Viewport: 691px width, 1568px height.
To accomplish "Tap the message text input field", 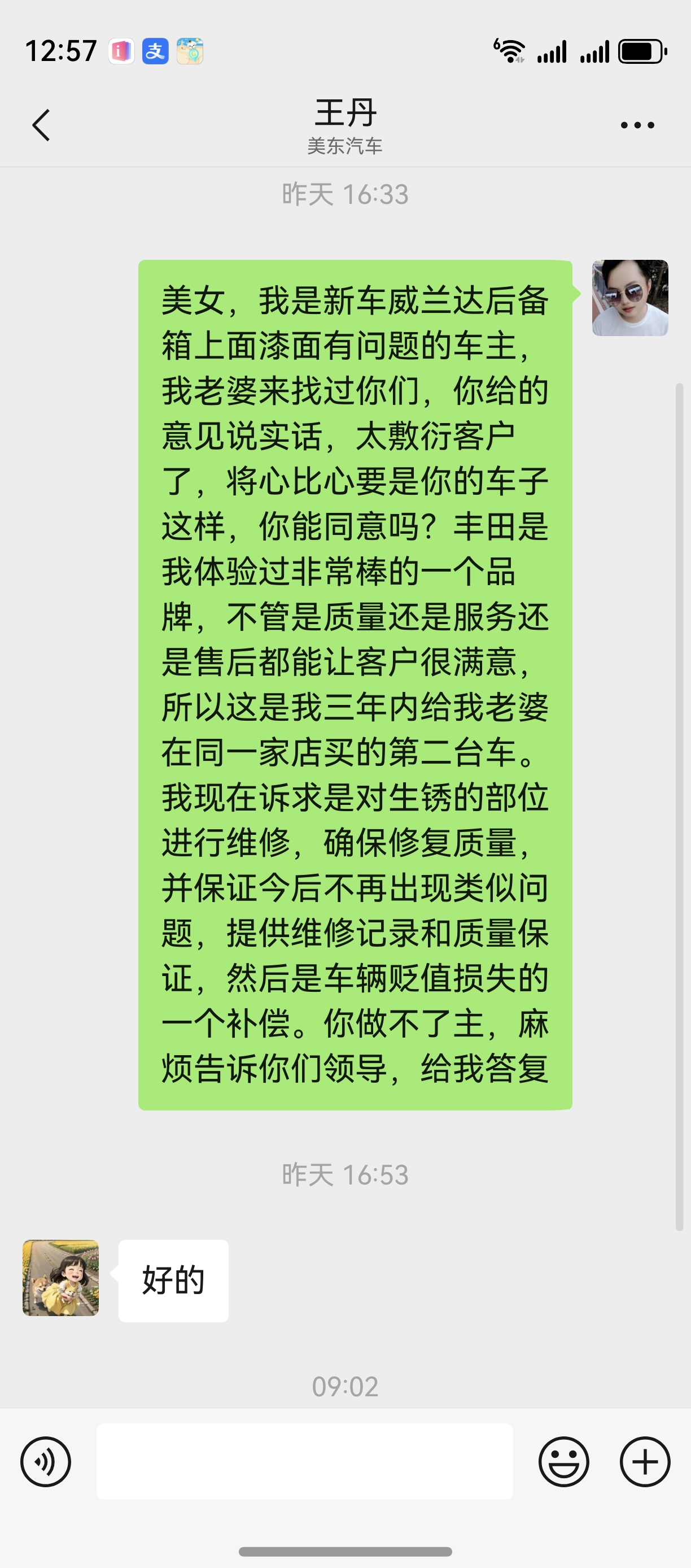I will 304,1461.
